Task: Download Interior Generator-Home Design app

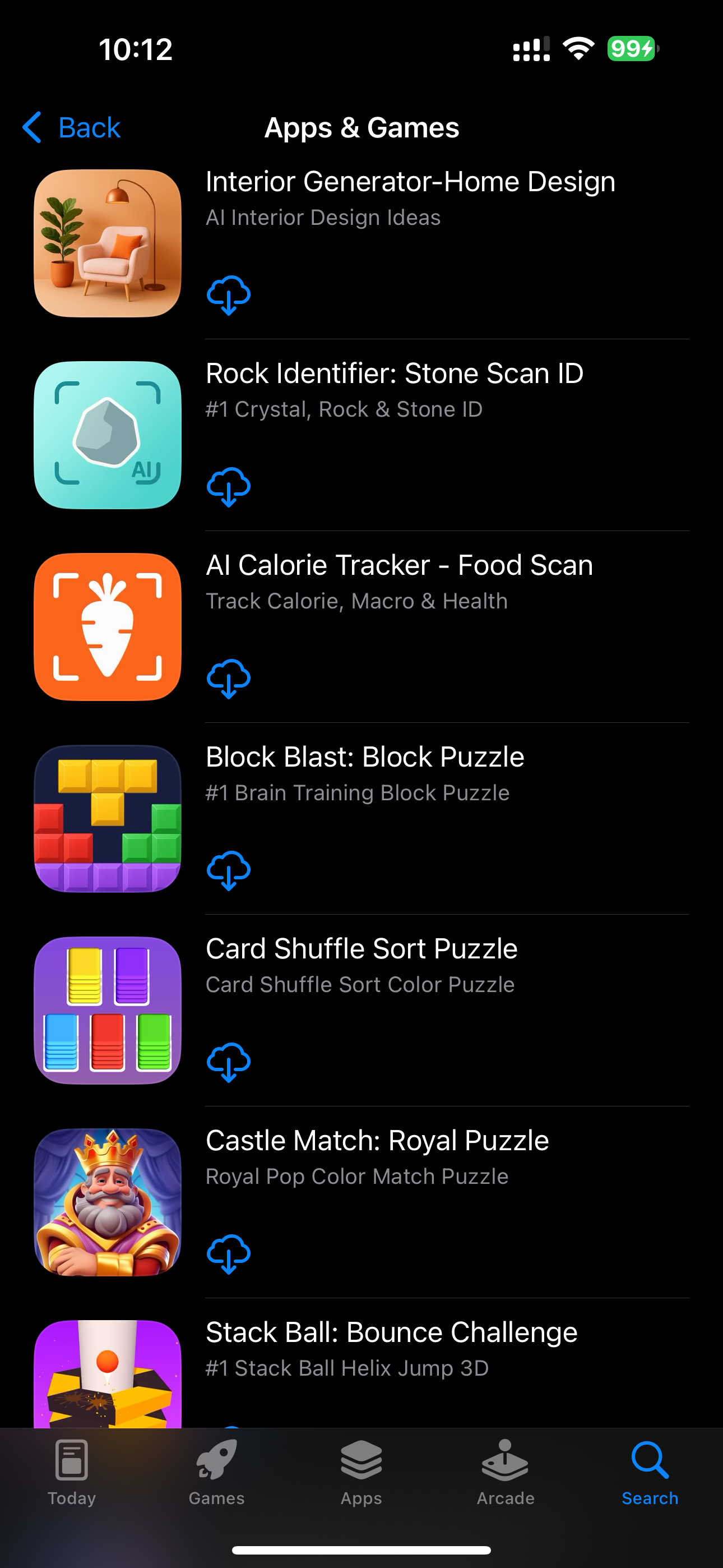Action: tap(228, 295)
